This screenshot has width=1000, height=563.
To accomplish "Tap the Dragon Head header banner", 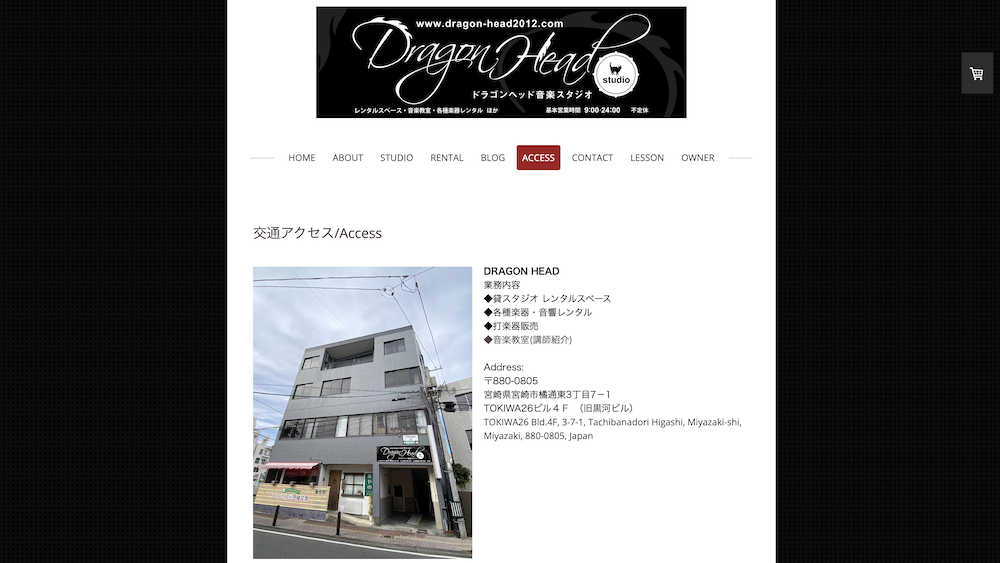I will (x=501, y=62).
